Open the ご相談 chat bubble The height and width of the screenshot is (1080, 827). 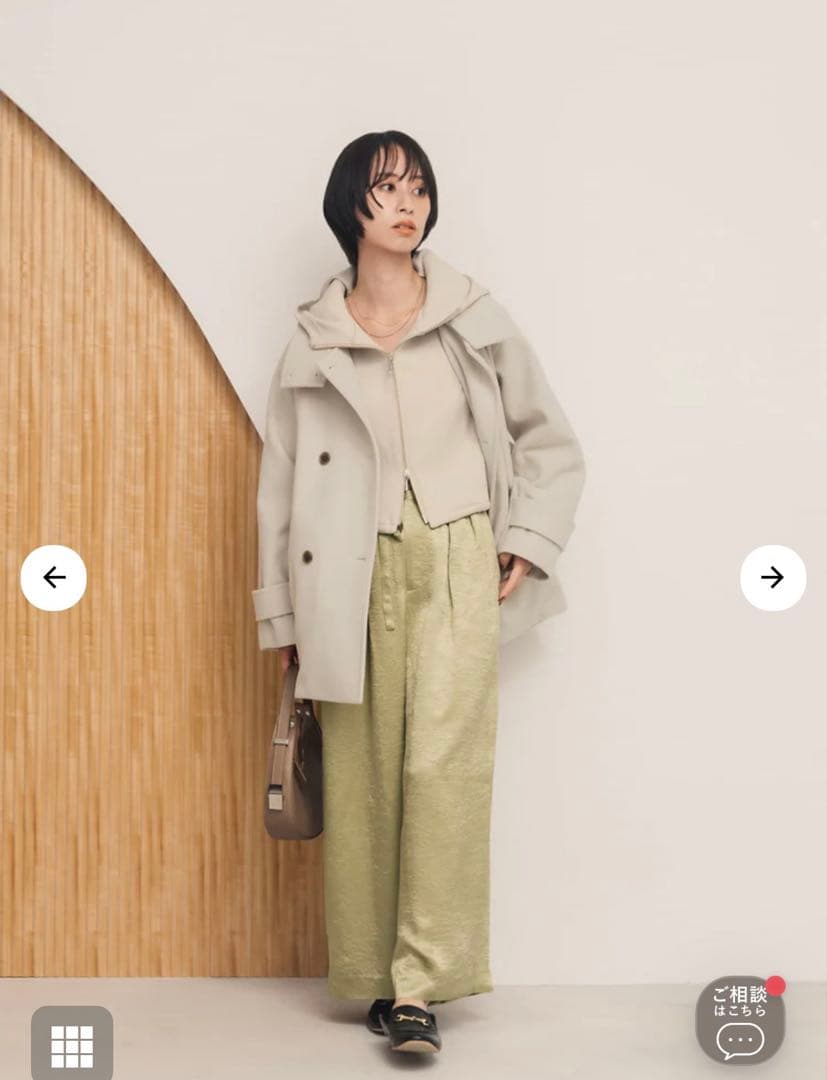pos(740,1020)
